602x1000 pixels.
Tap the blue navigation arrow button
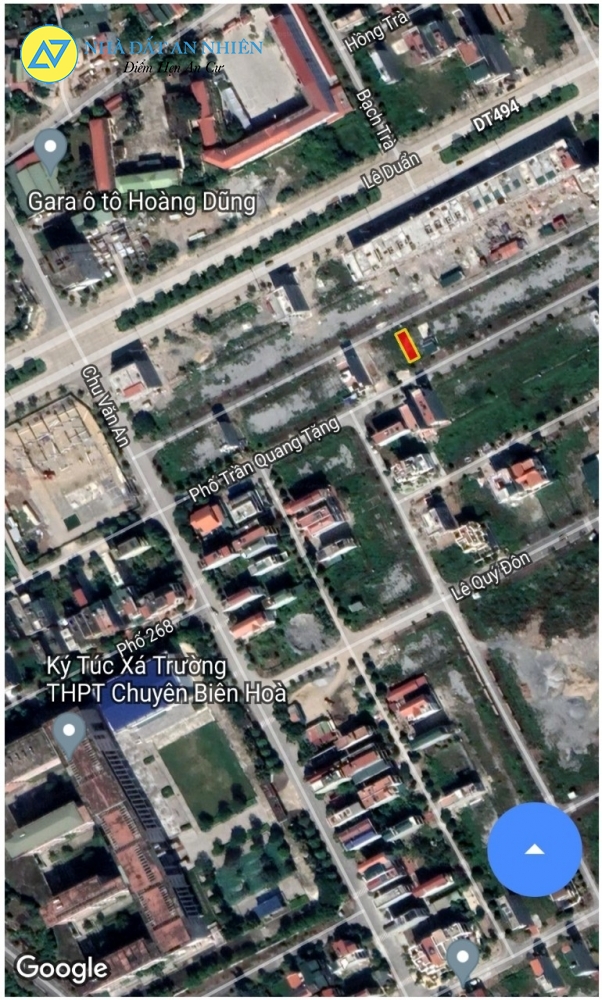point(534,849)
